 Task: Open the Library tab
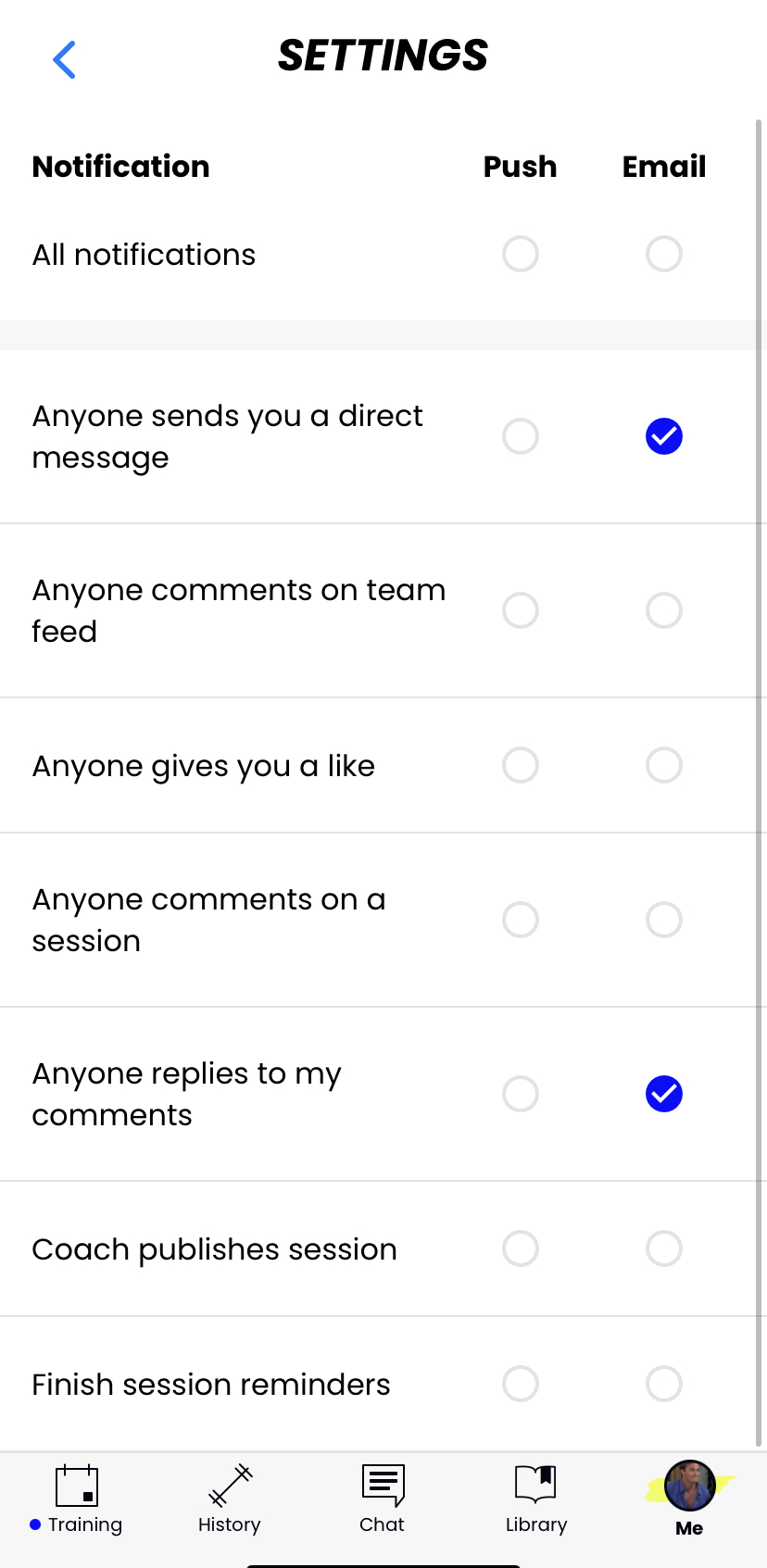pos(536,1499)
